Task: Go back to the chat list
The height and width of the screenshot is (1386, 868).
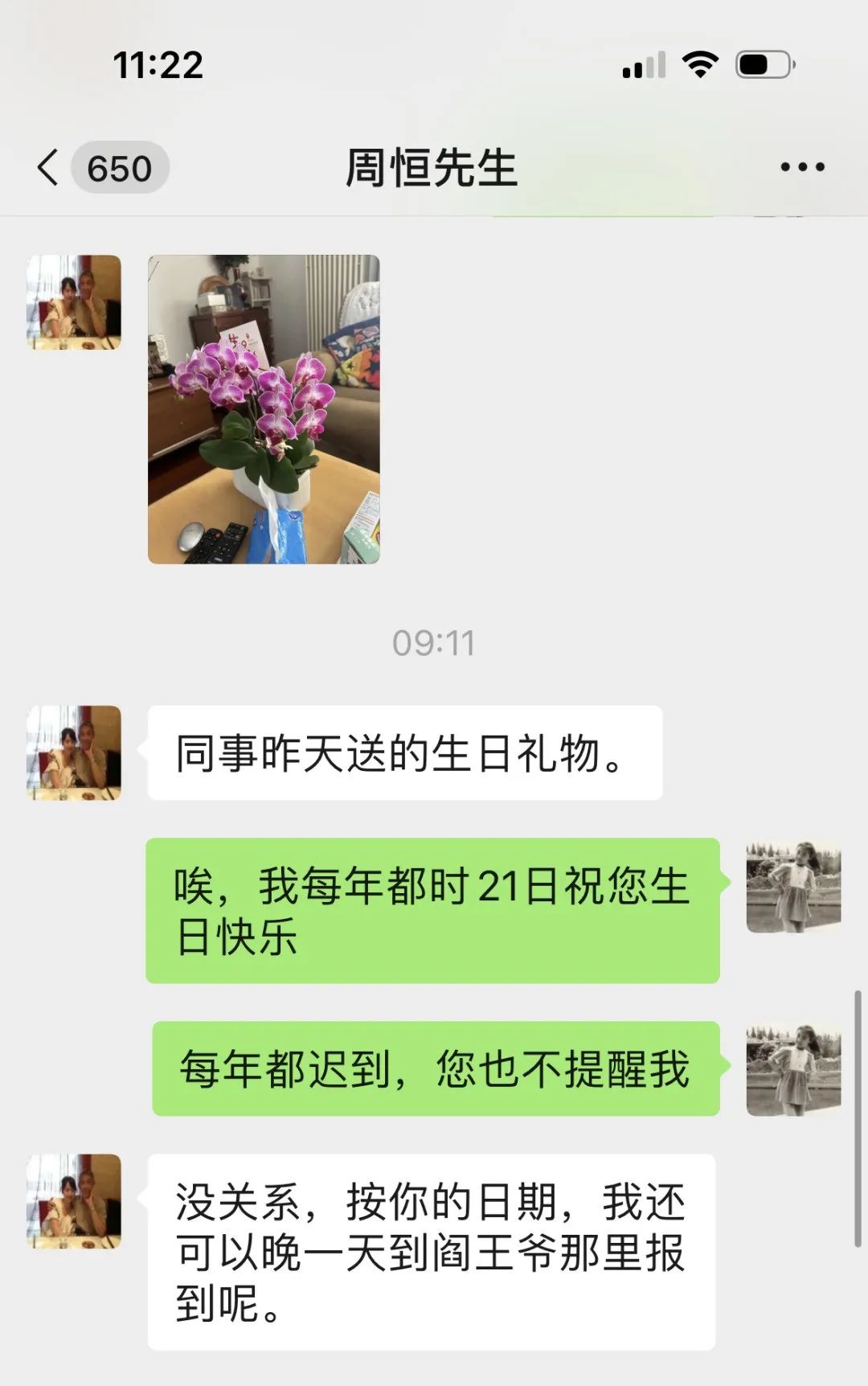Action: pyautogui.click(x=50, y=168)
